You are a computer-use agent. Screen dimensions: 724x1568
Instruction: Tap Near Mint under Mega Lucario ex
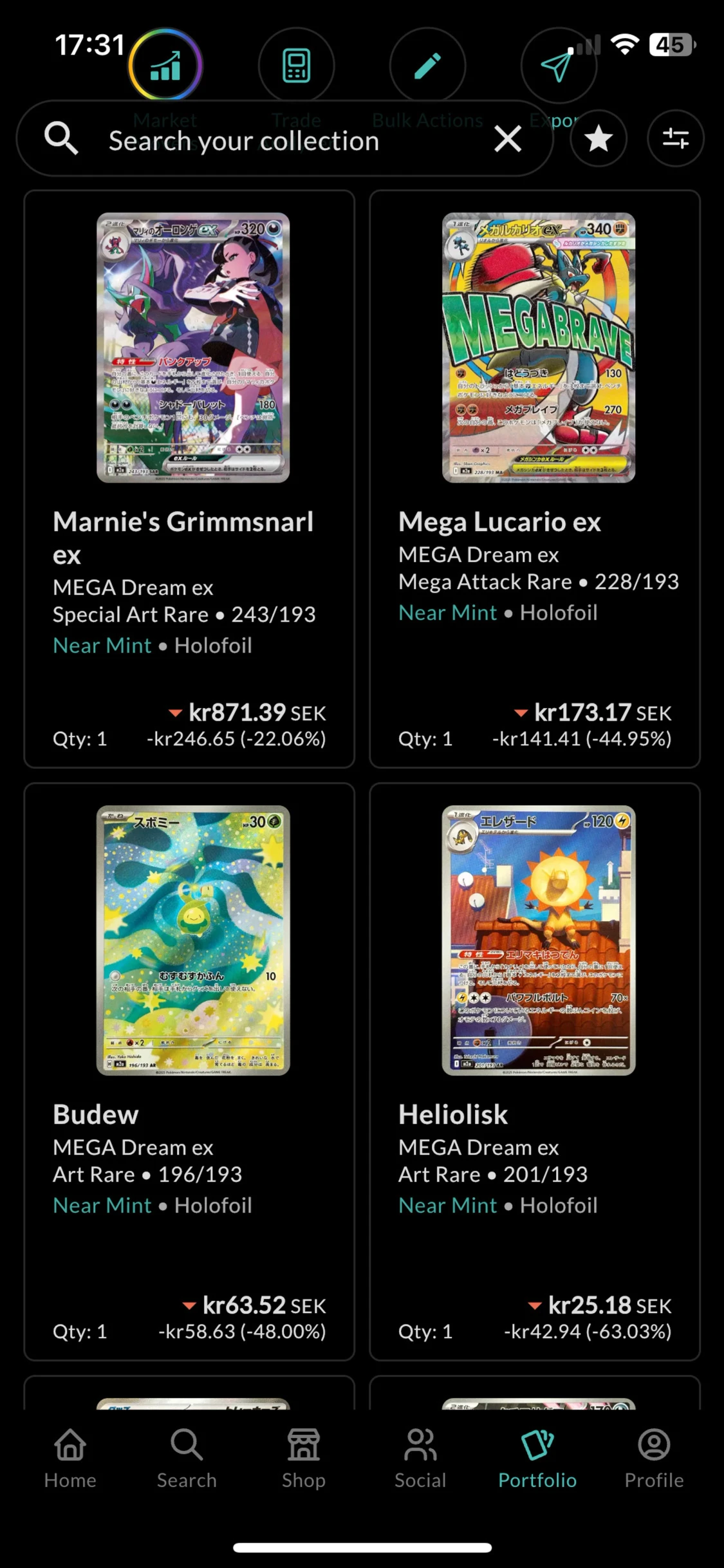[447, 612]
